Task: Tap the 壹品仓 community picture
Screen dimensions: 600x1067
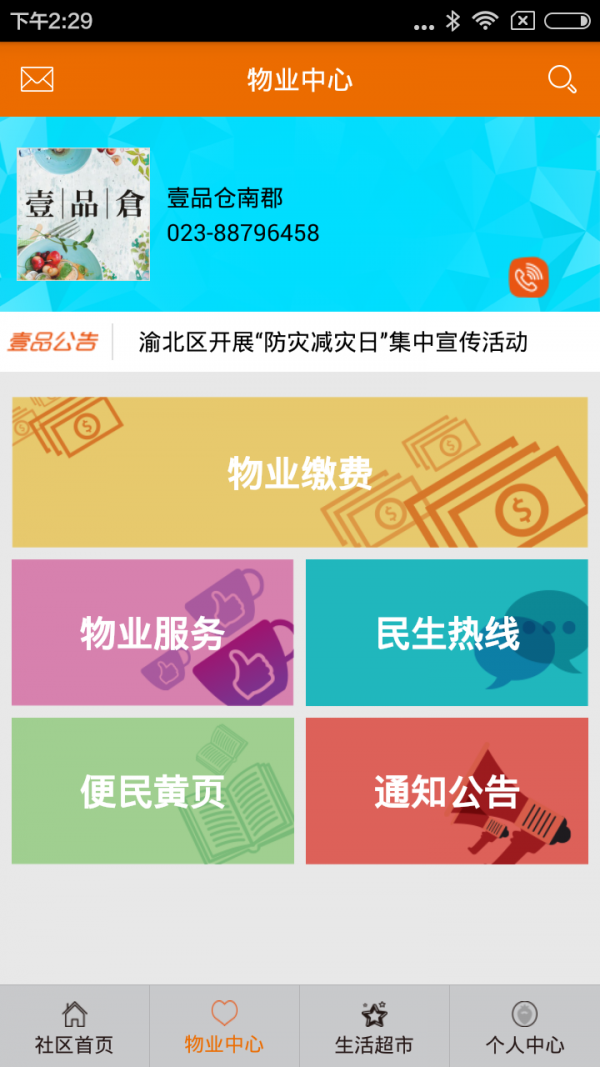Action: point(83,214)
